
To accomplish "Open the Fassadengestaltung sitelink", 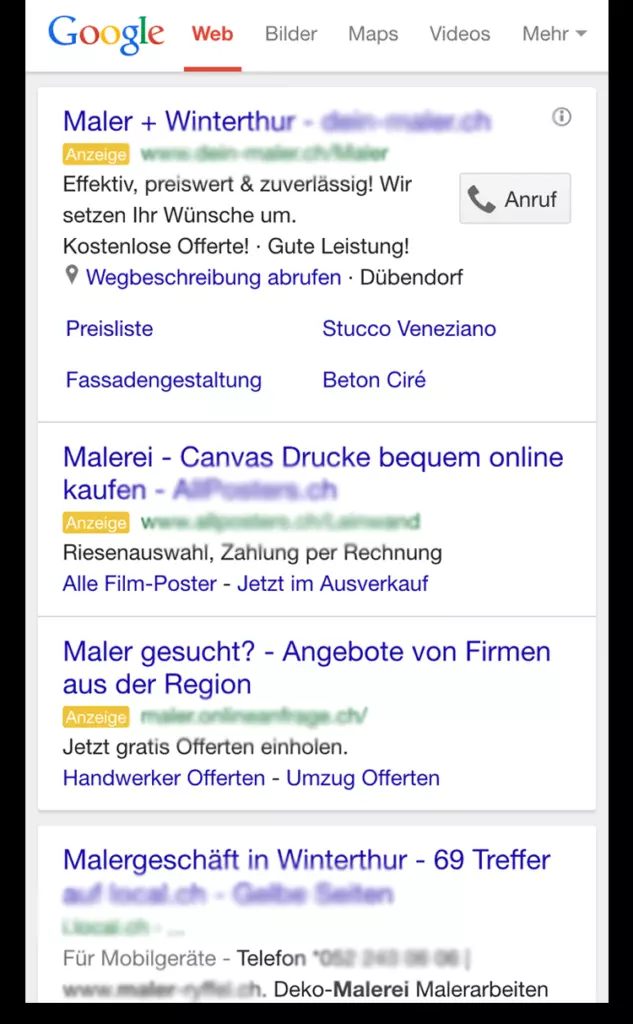I will coord(163,380).
